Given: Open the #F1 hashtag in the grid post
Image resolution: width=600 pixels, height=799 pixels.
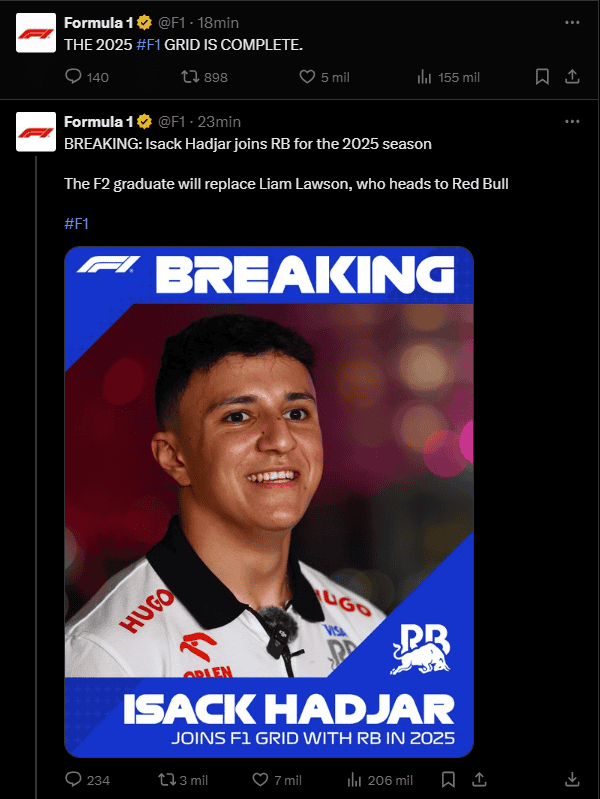Looking at the screenshot, I should [x=148, y=46].
